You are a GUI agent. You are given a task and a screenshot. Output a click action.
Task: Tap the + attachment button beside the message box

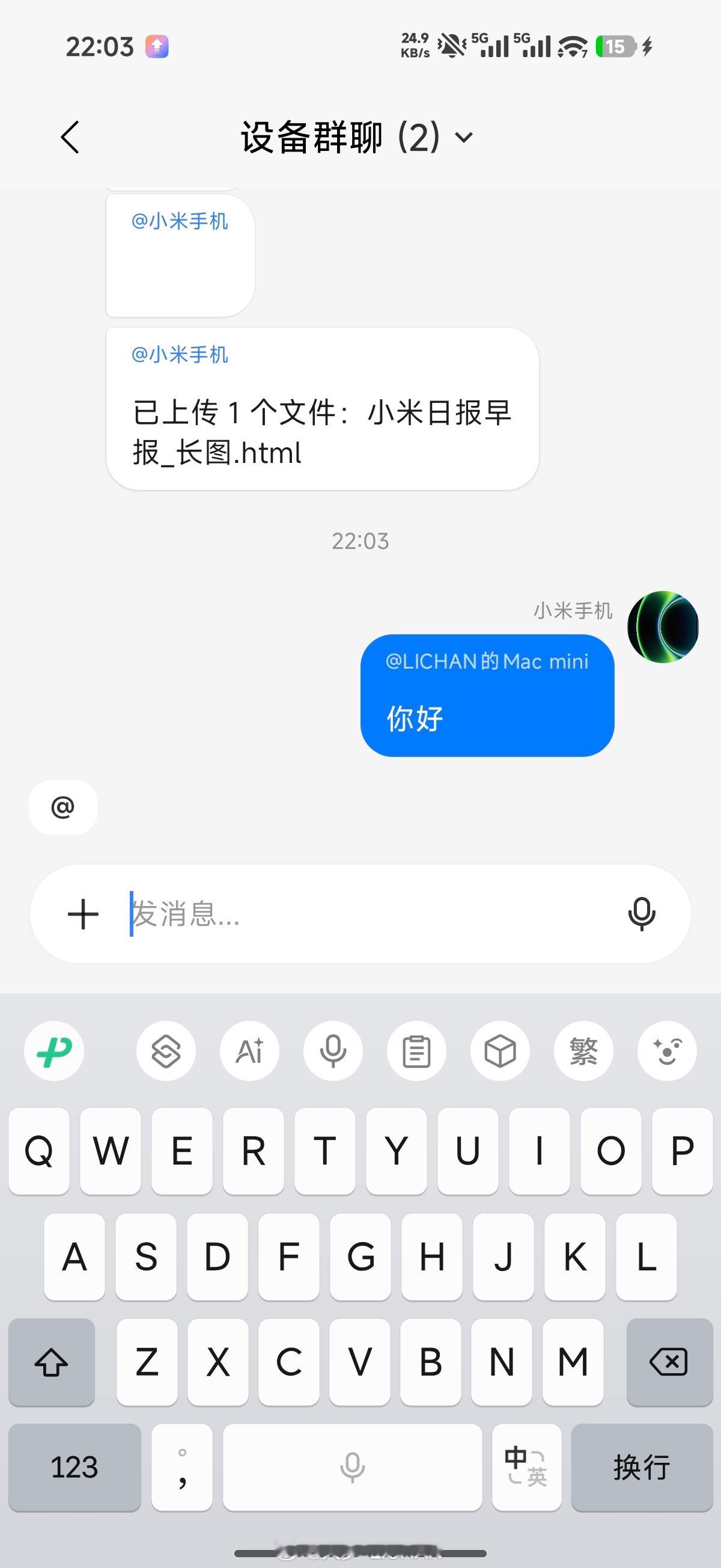click(x=84, y=913)
